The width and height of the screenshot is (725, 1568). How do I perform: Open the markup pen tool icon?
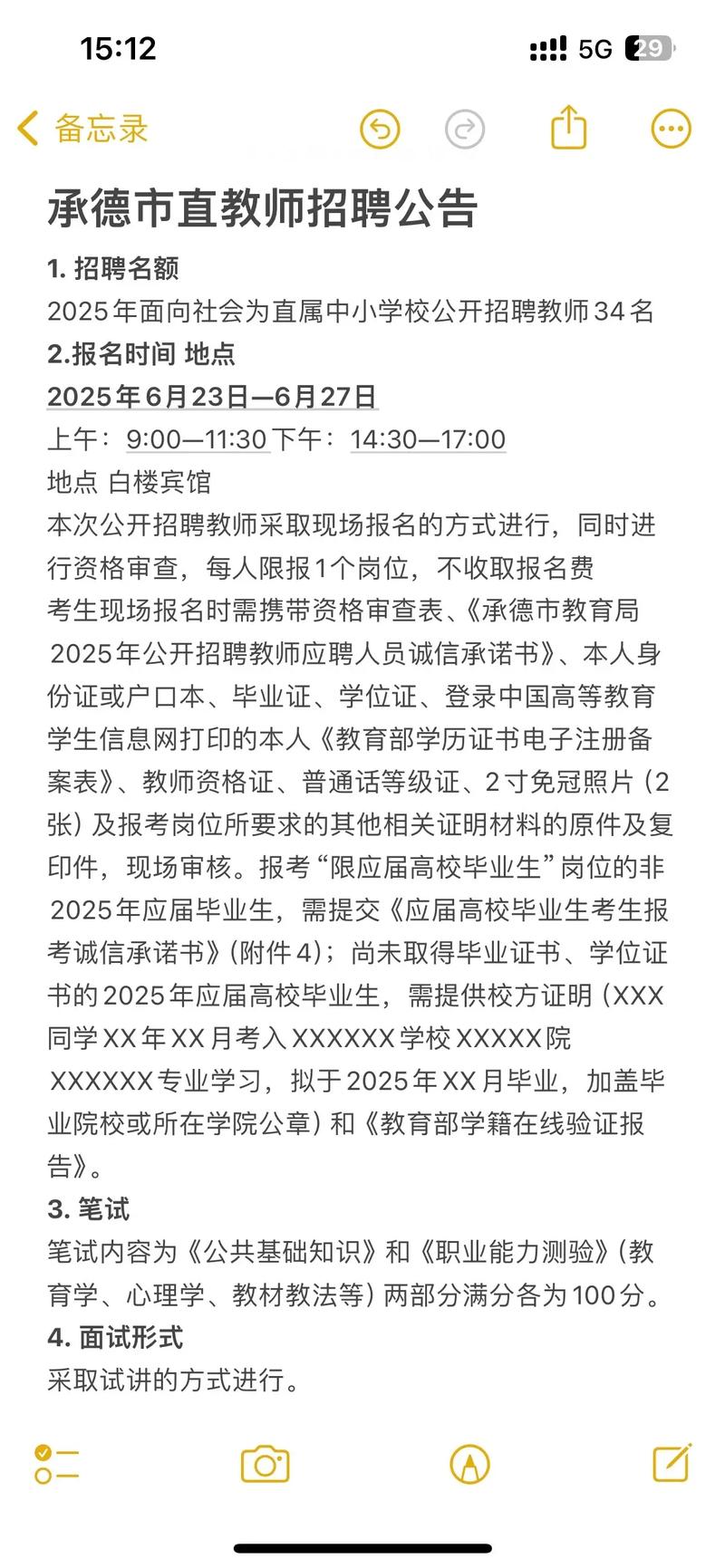coord(469,1465)
